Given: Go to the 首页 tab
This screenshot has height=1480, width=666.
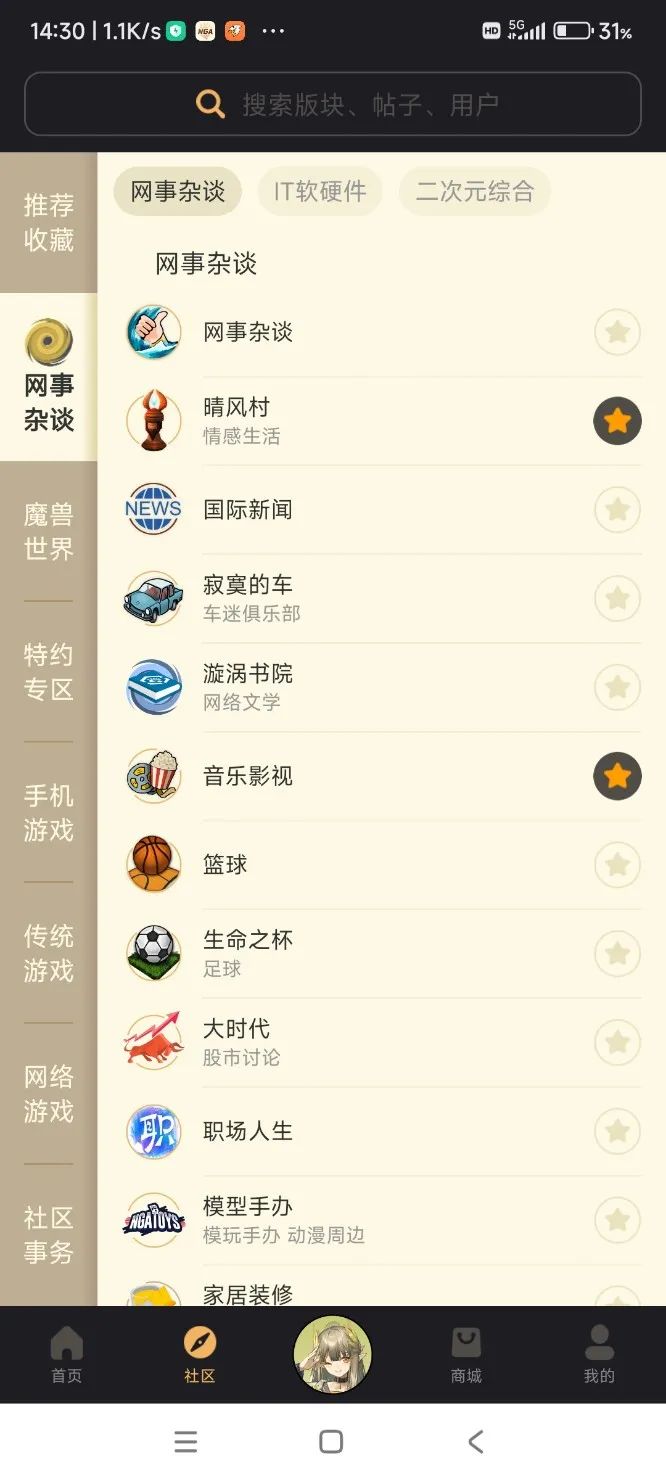Looking at the screenshot, I should click(x=66, y=1355).
